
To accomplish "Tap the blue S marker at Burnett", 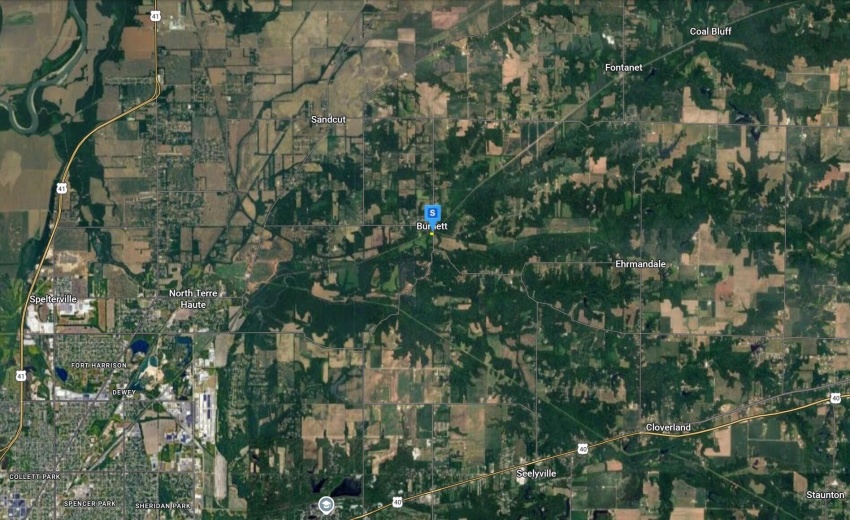I will [432, 212].
